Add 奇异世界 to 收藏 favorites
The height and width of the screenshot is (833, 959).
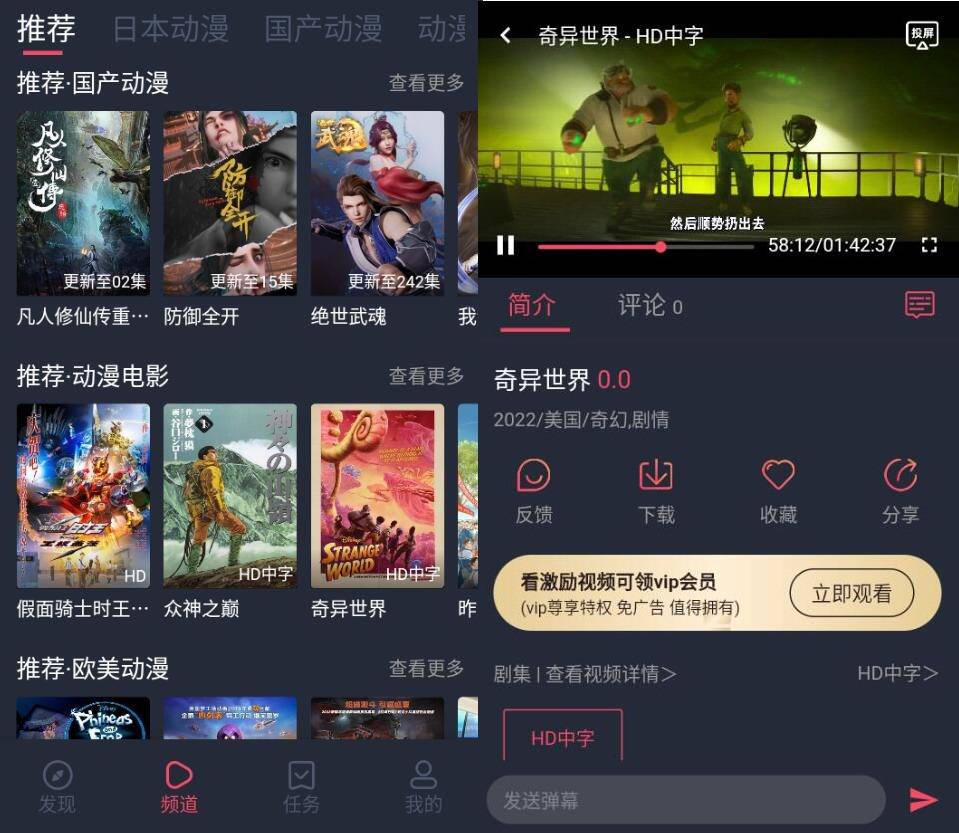click(x=778, y=491)
